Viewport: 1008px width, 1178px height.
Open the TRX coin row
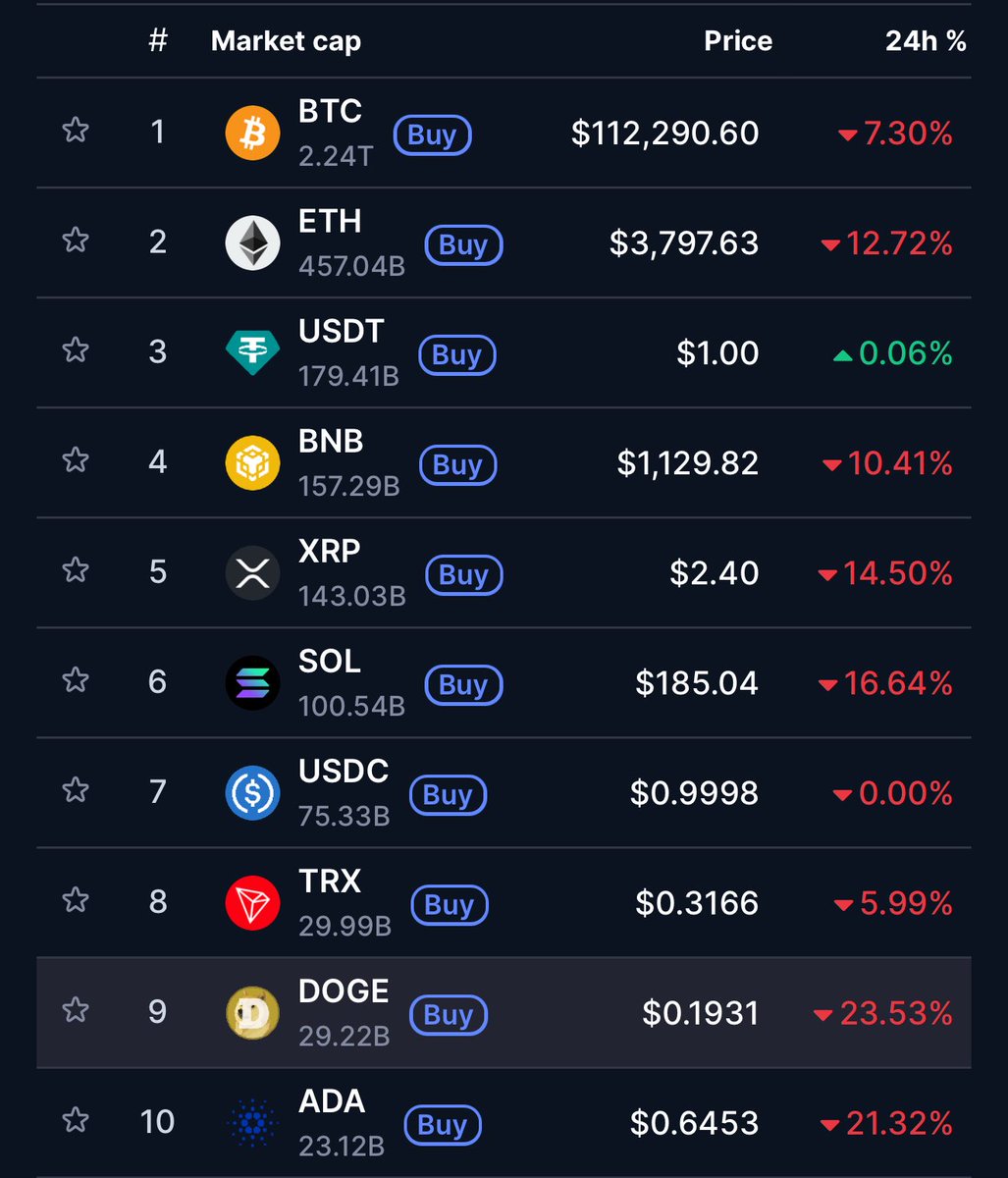[329, 883]
